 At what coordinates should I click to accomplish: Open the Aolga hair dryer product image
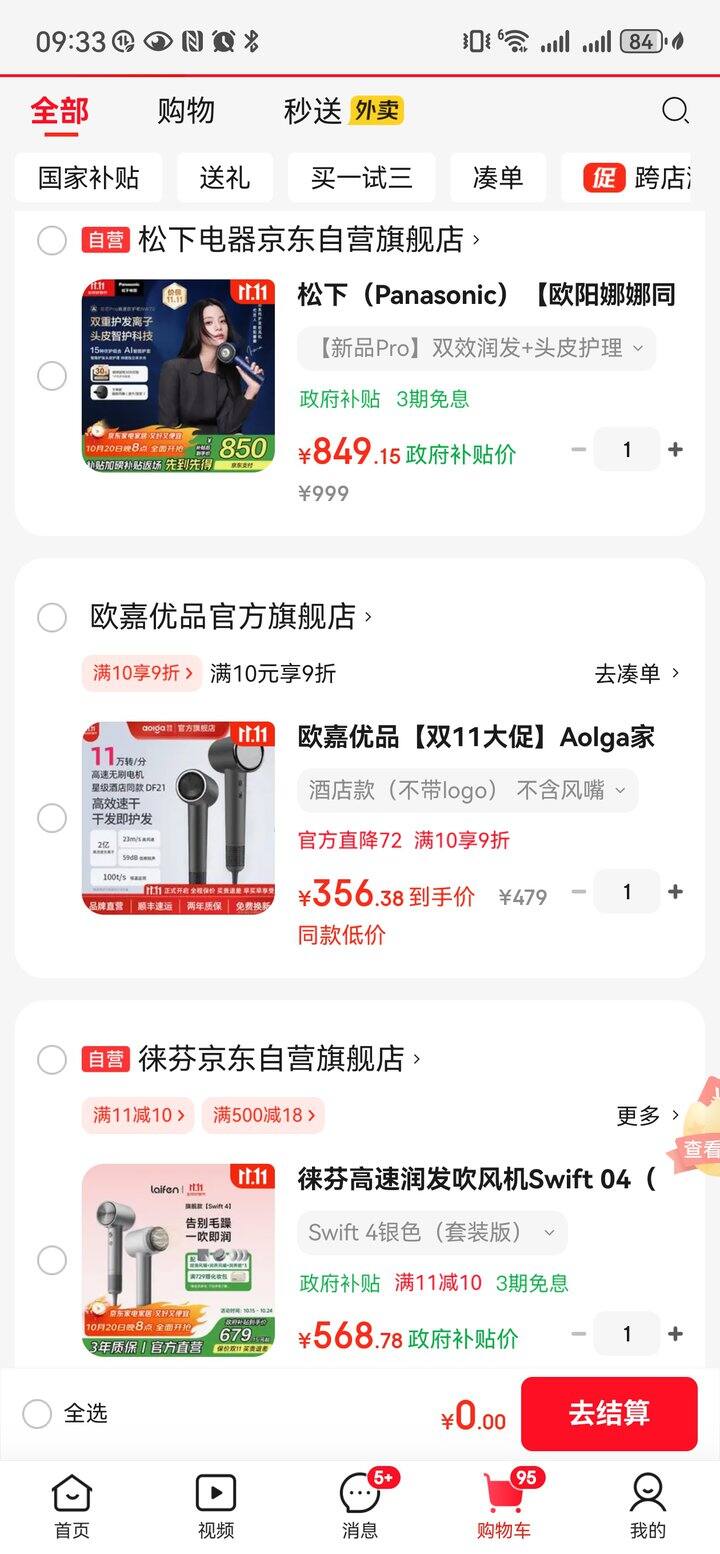[x=178, y=817]
